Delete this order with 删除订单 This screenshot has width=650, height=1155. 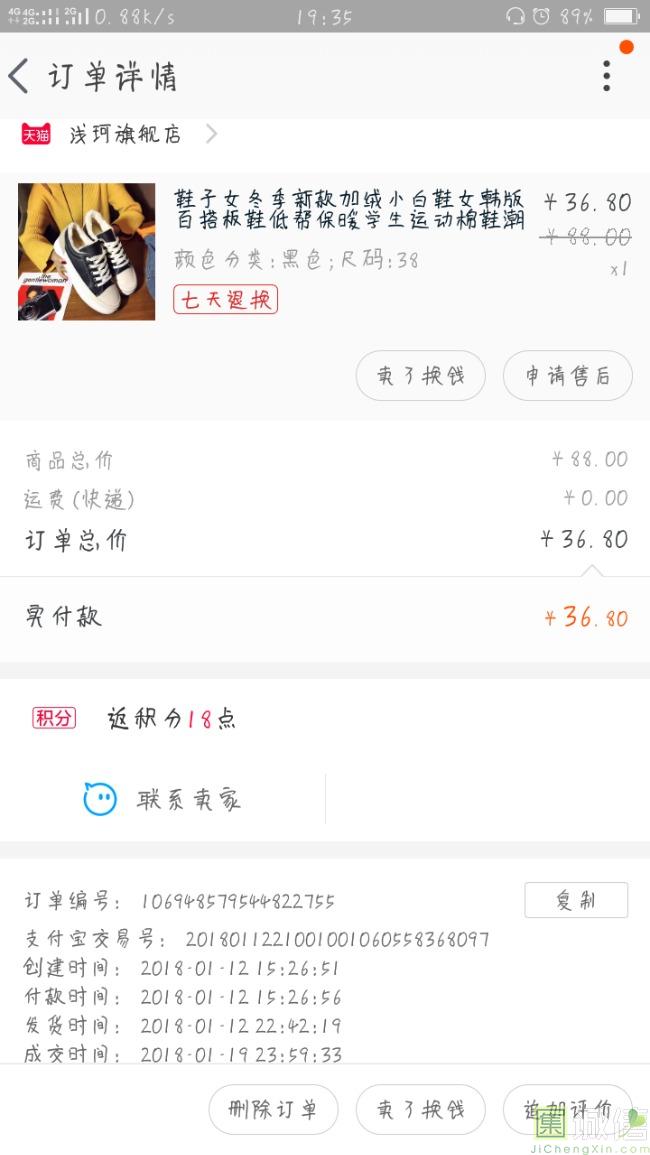click(273, 1109)
